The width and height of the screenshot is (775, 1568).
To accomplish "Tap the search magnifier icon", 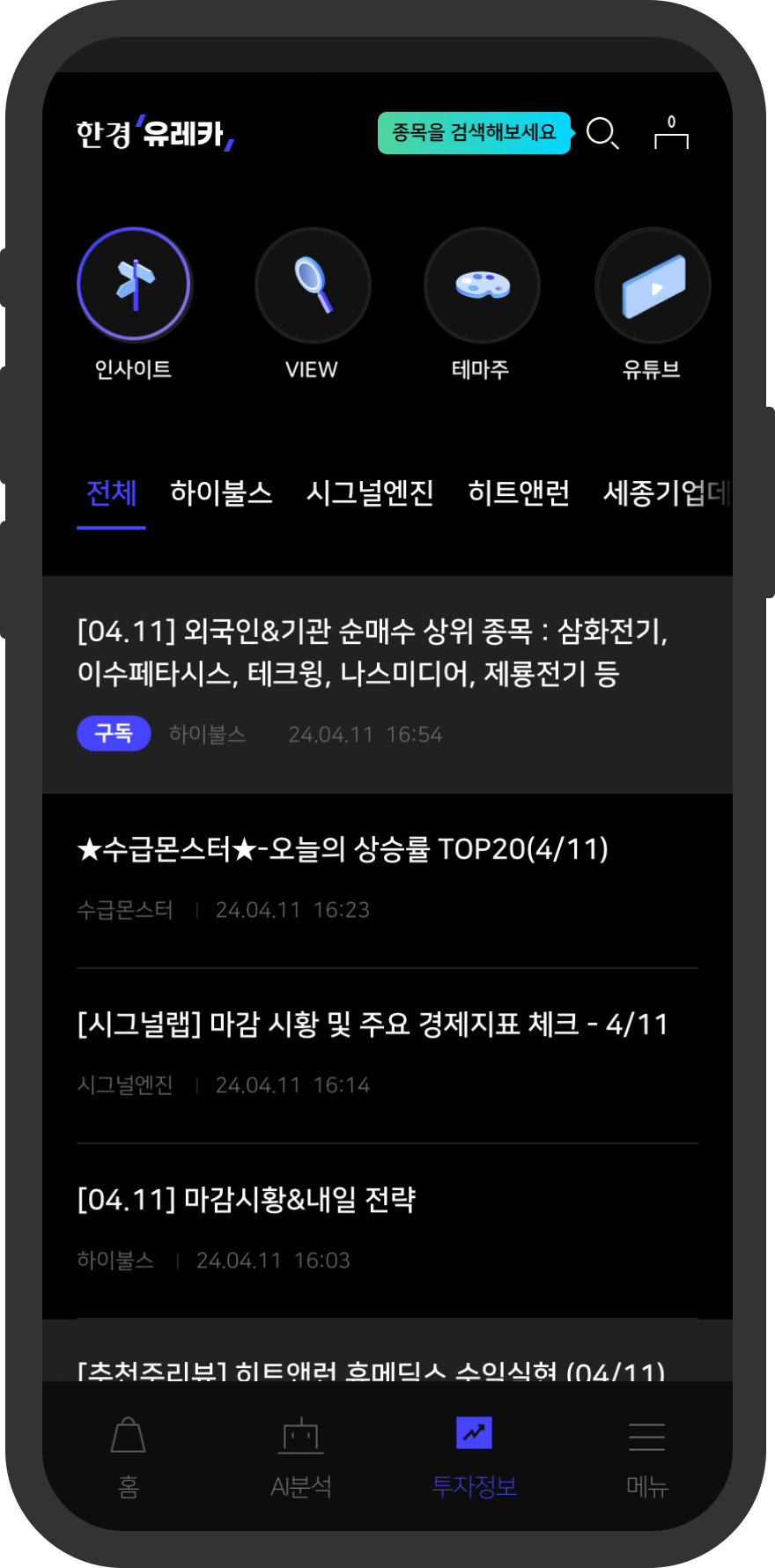I will 602,134.
